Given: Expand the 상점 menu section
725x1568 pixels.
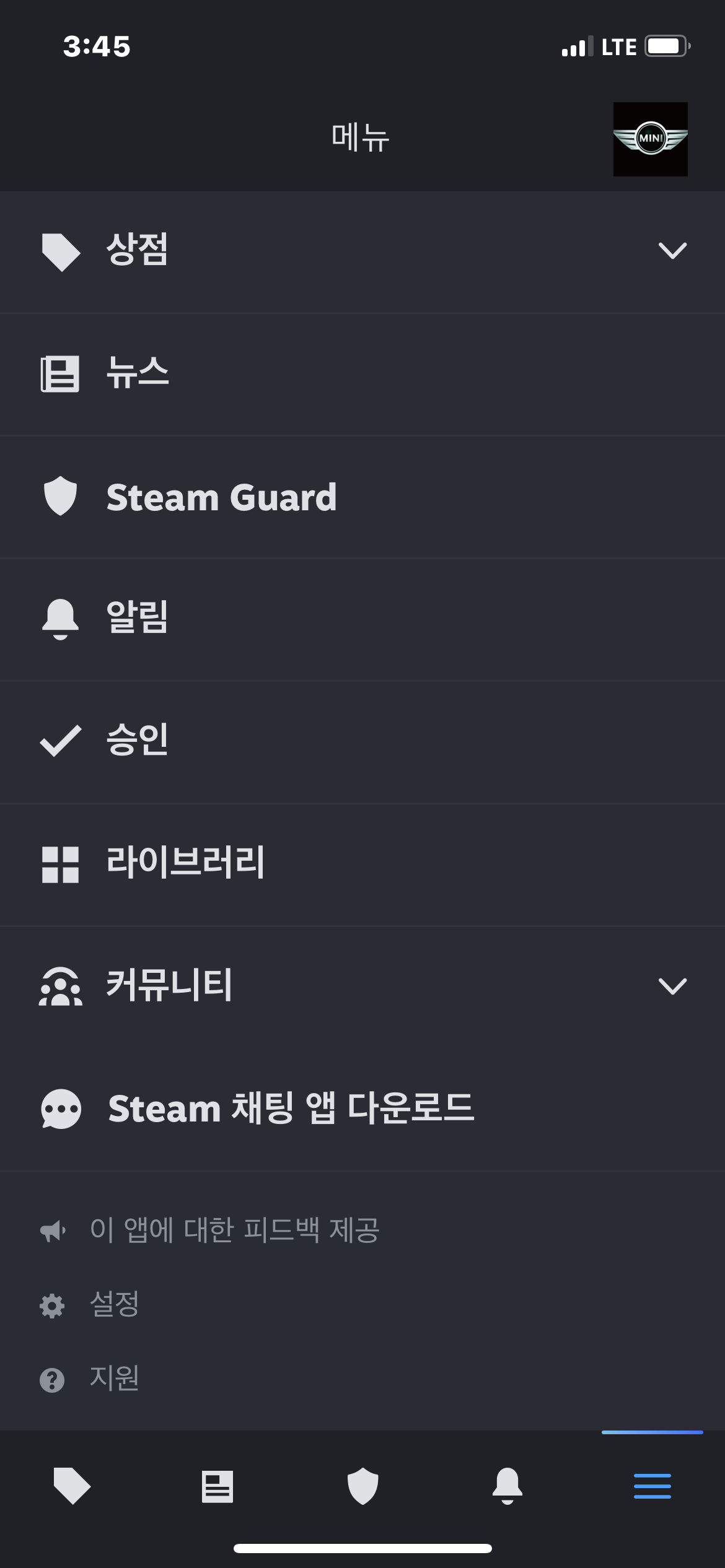Looking at the screenshot, I should tap(672, 251).
